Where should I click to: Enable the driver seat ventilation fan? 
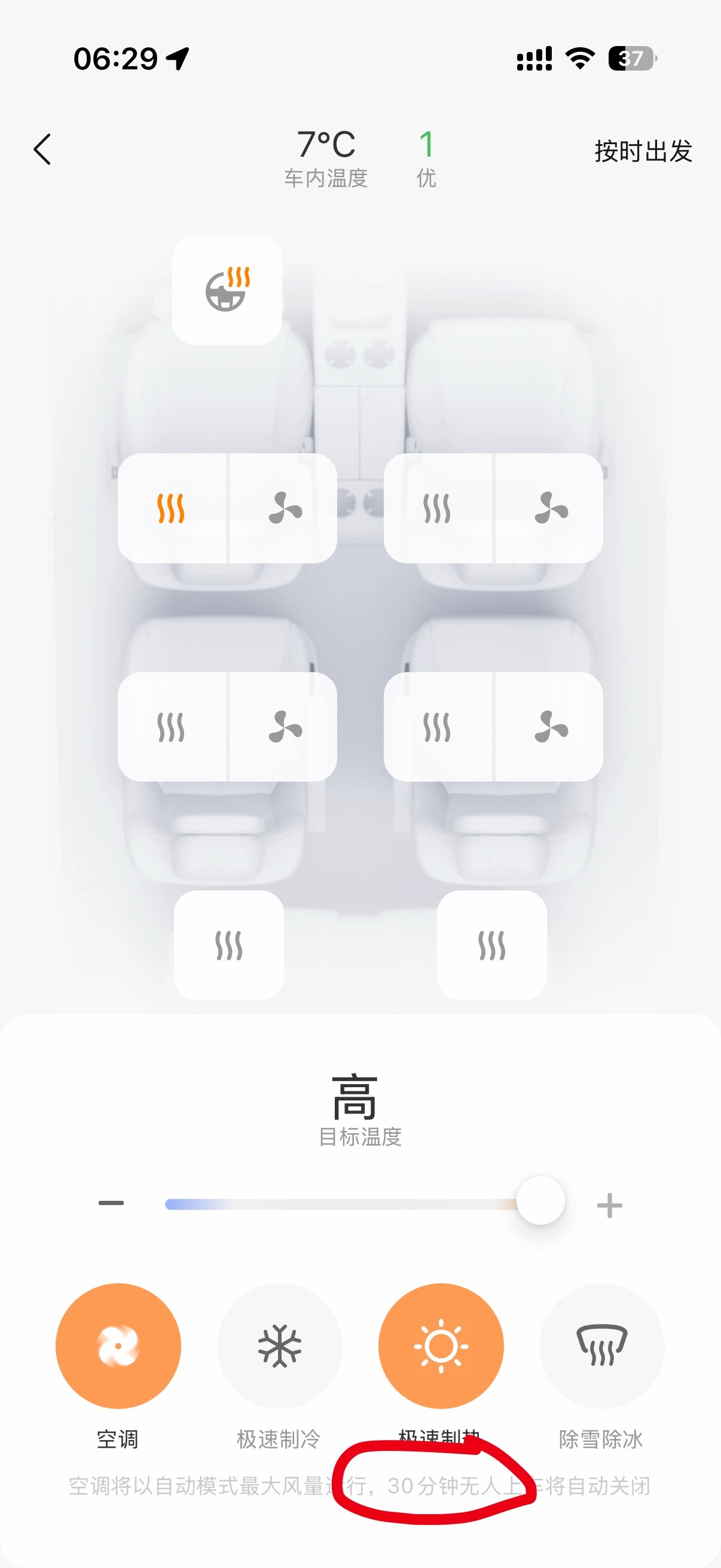pos(283,510)
